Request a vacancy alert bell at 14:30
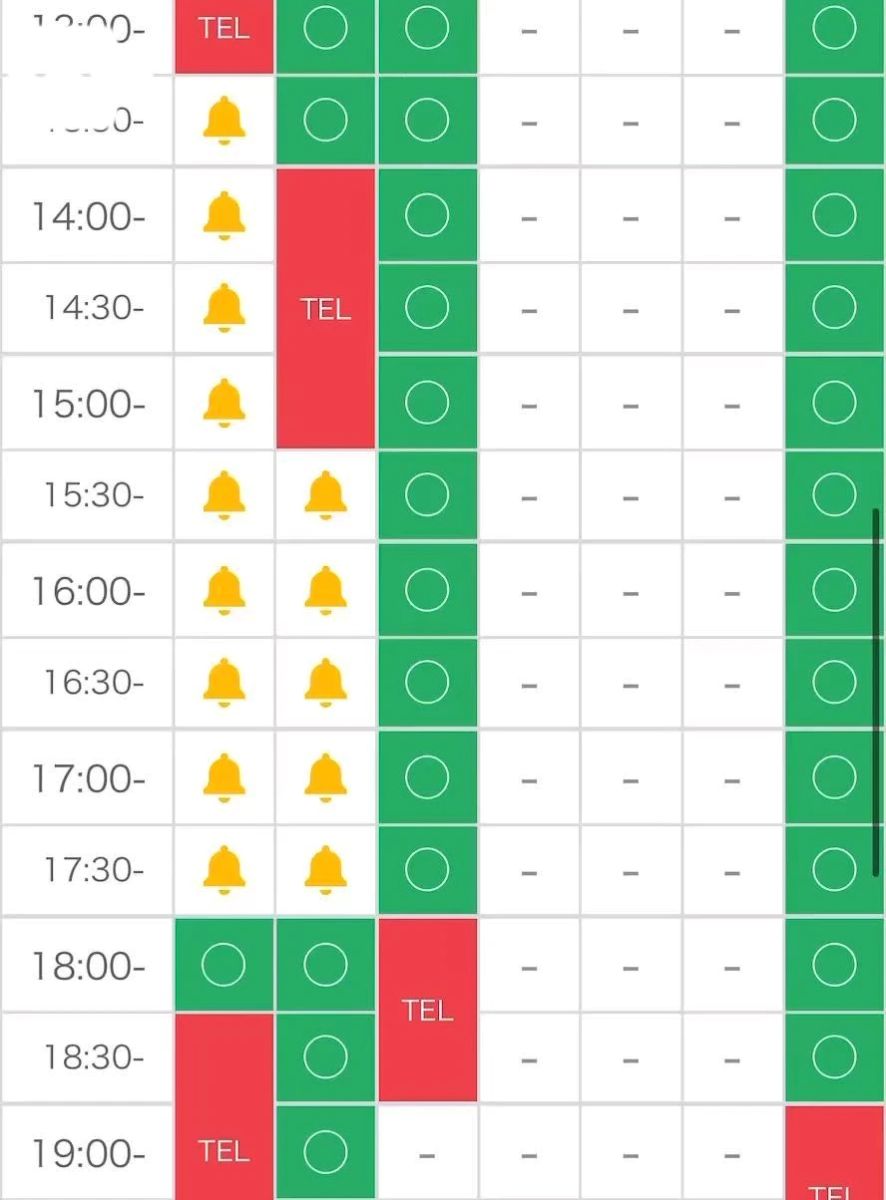 [224, 308]
